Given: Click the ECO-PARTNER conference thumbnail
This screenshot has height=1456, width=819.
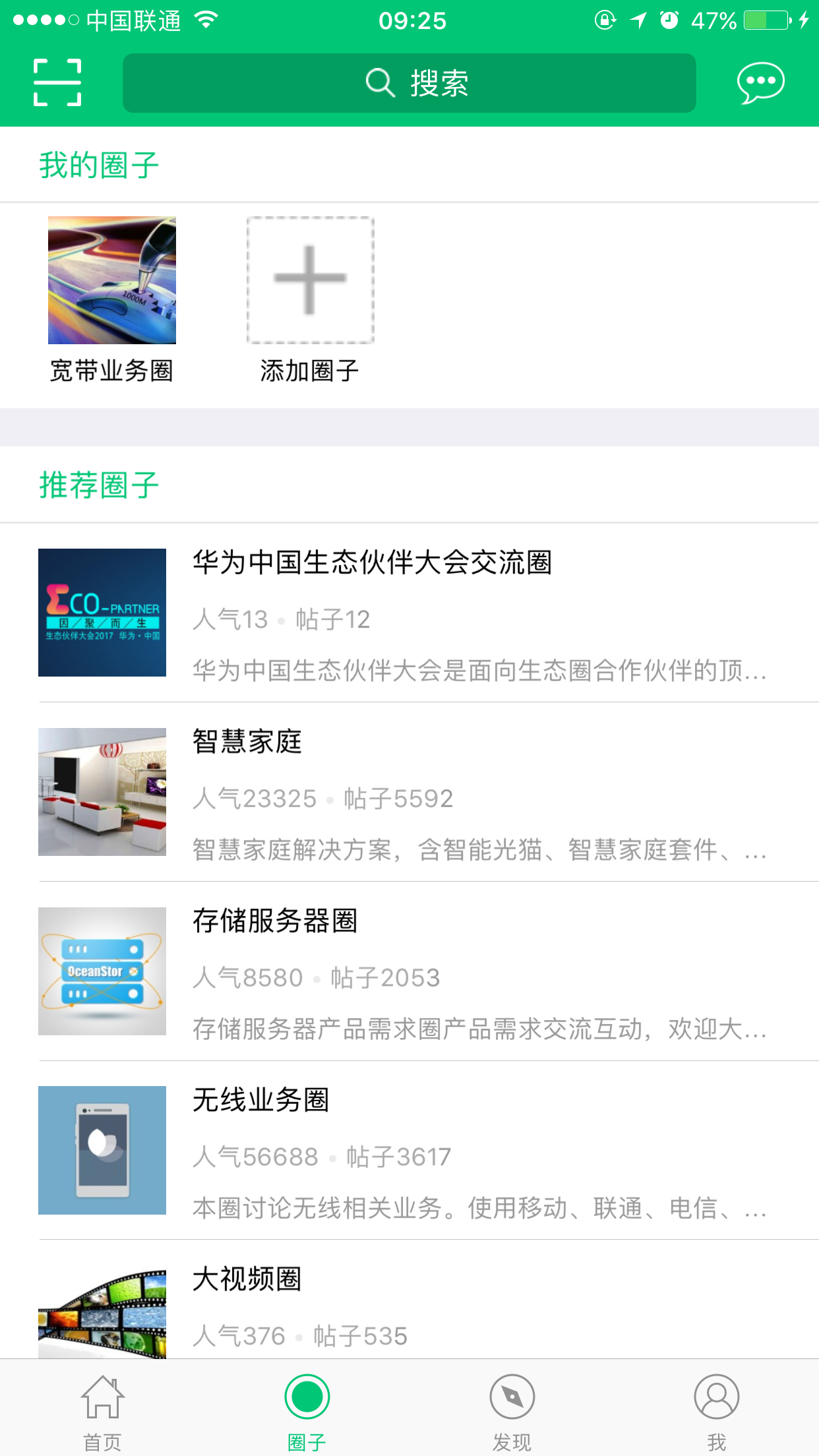Looking at the screenshot, I should (102, 612).
